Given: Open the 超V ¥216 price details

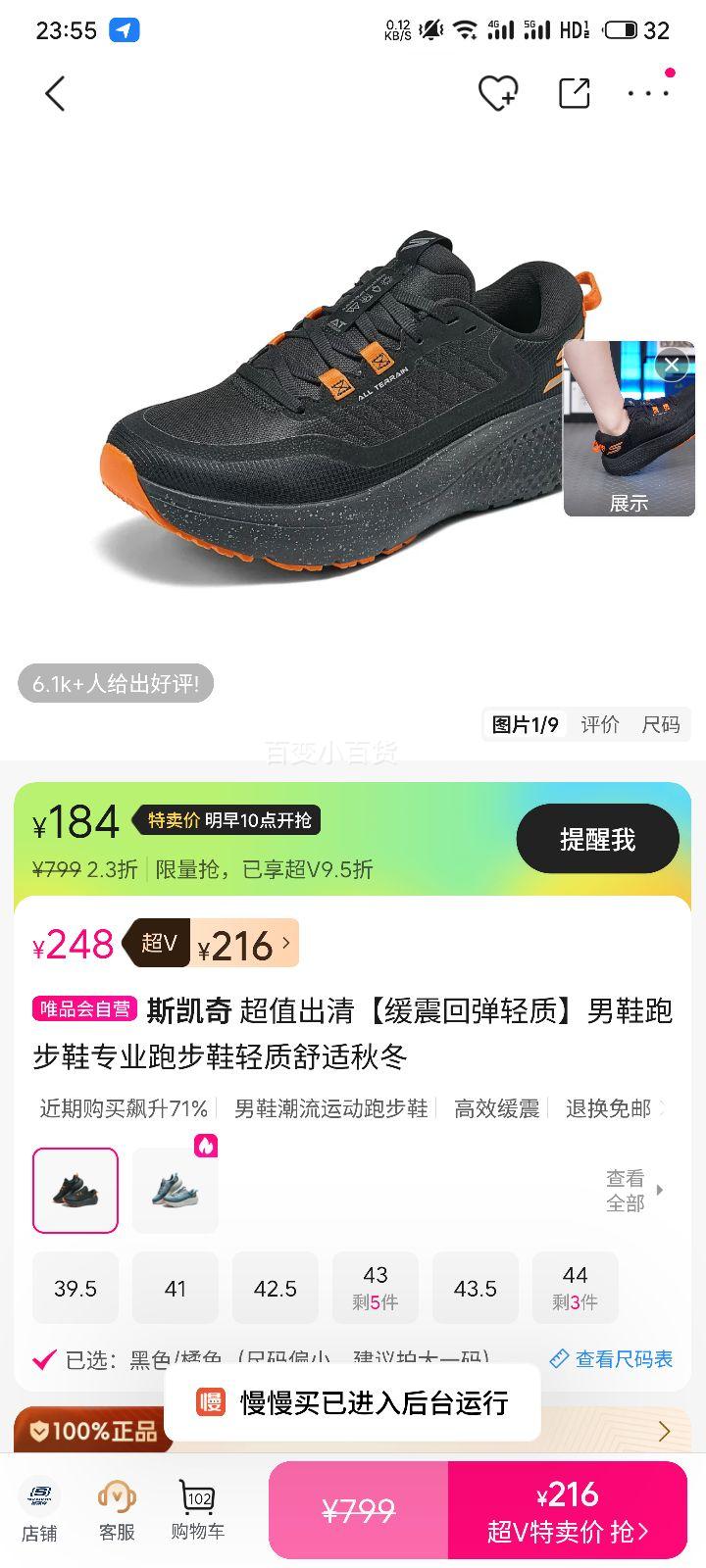Looking at the screenshot, I should [245, 945].
